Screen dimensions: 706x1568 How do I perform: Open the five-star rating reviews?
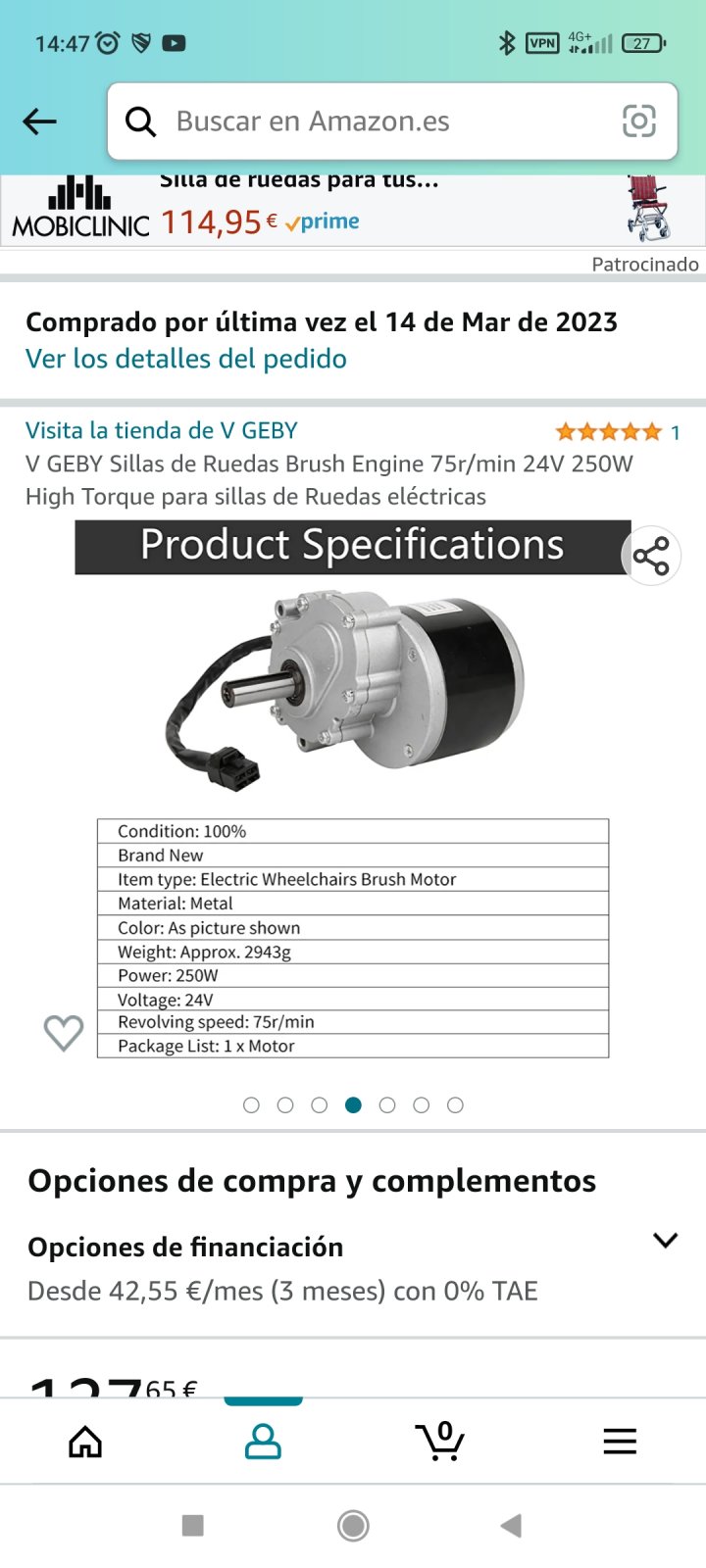[x=618, y=432]
